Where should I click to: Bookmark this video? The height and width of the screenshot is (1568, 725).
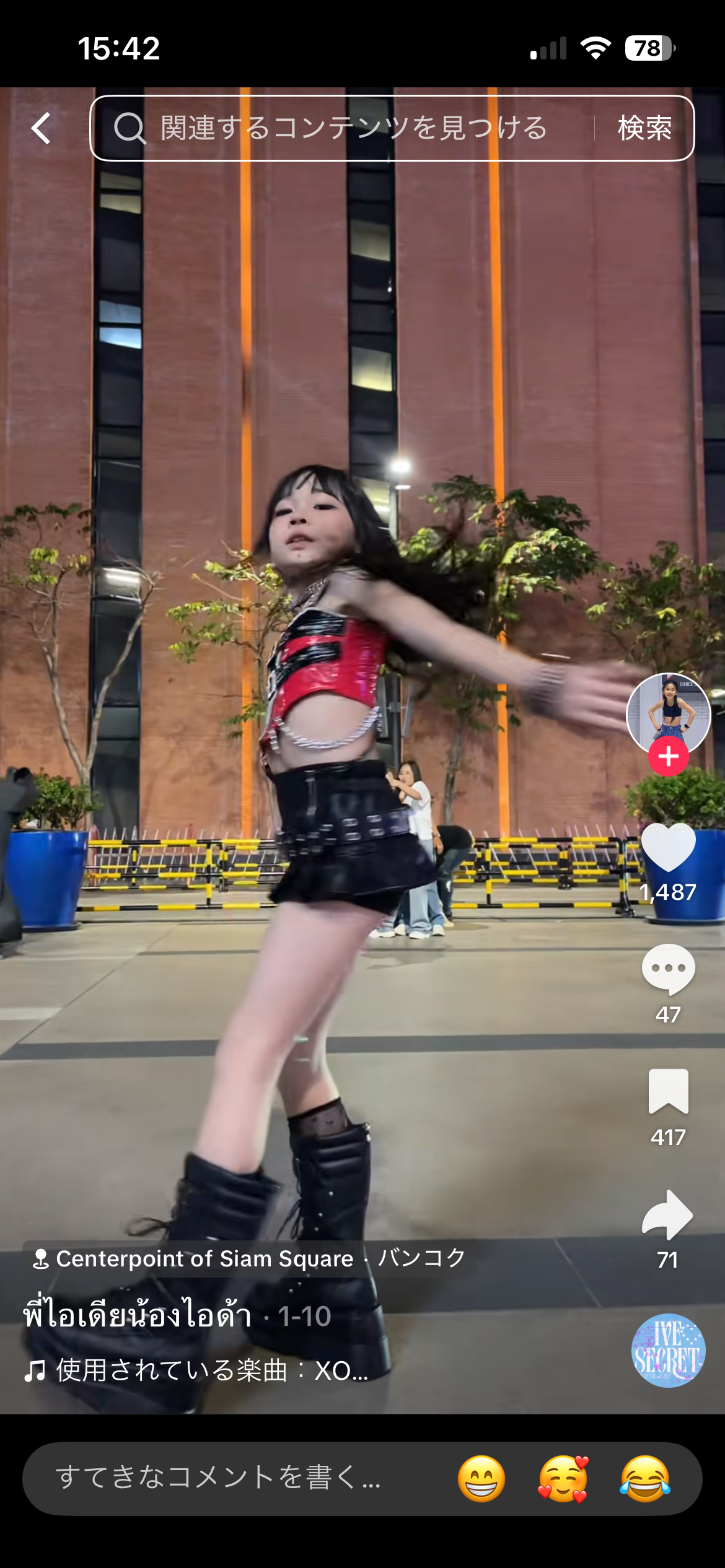pyautogui.click(x=668, y=1091)
